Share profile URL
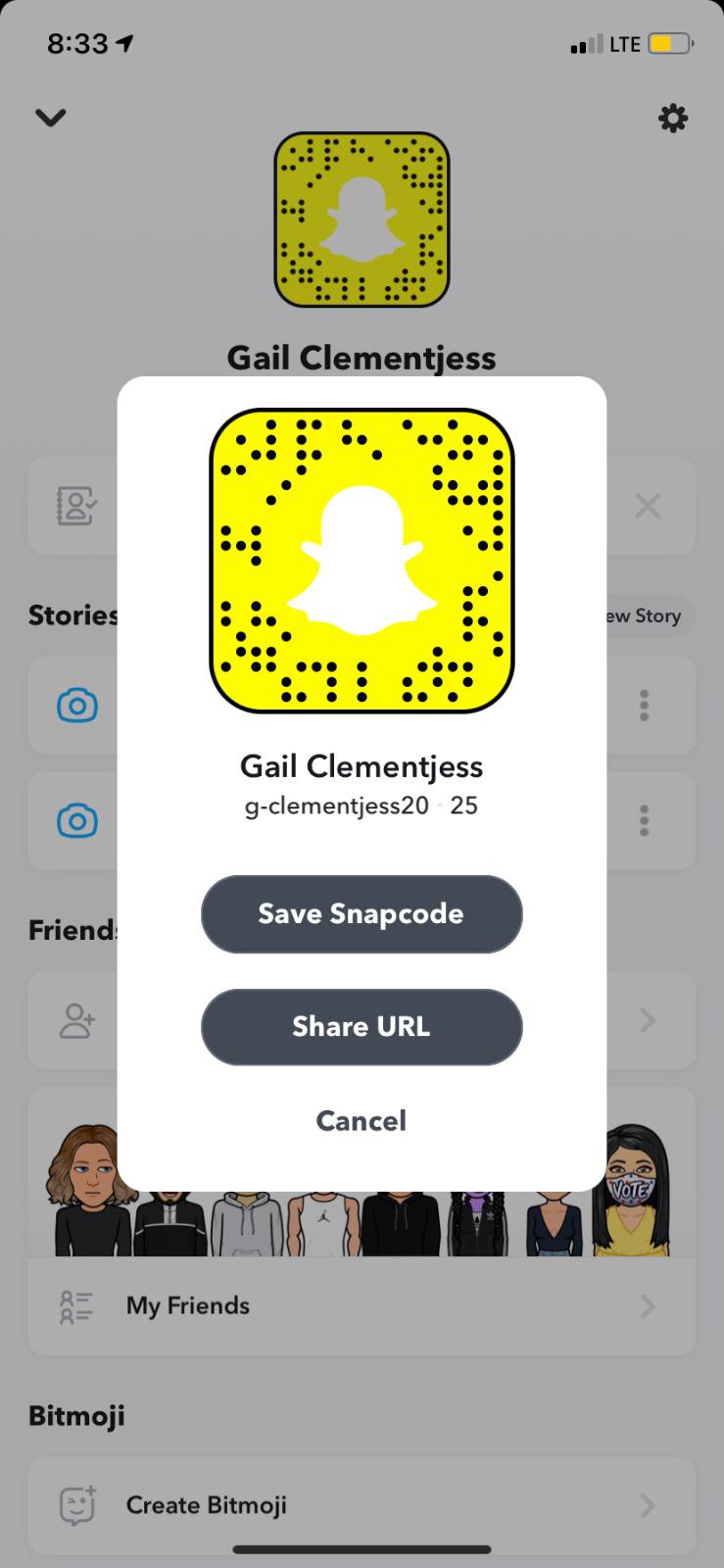The height and width of the screenshot is (1568, 724). coord(362,1026)
